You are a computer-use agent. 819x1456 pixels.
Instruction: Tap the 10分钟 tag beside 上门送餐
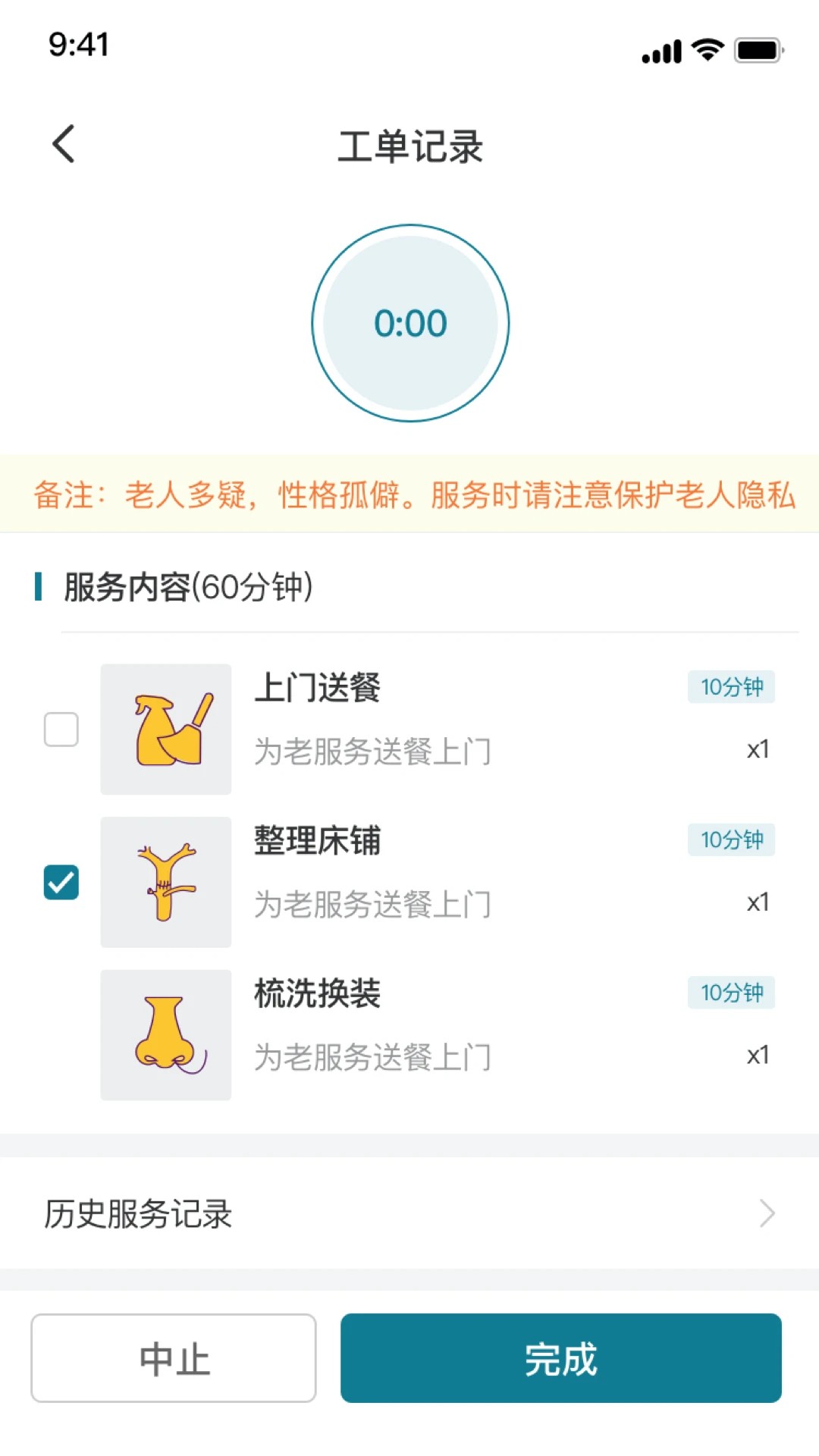point(730,686)
